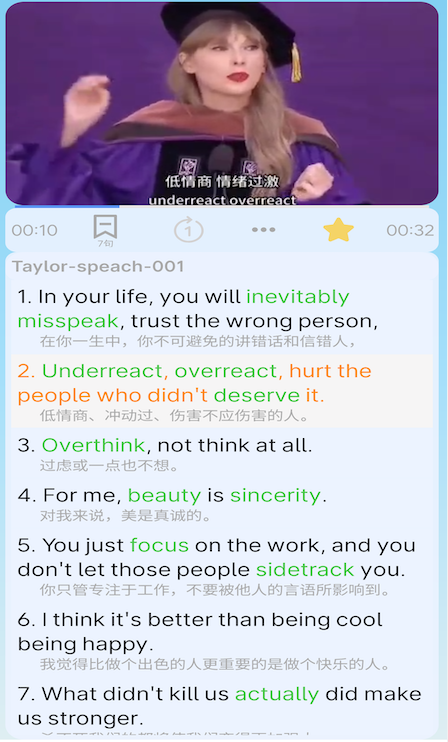Jump to sentence 5 'You just focus'
The width and height of the screenshot is (448, 742).
click(x=222, y=565)
